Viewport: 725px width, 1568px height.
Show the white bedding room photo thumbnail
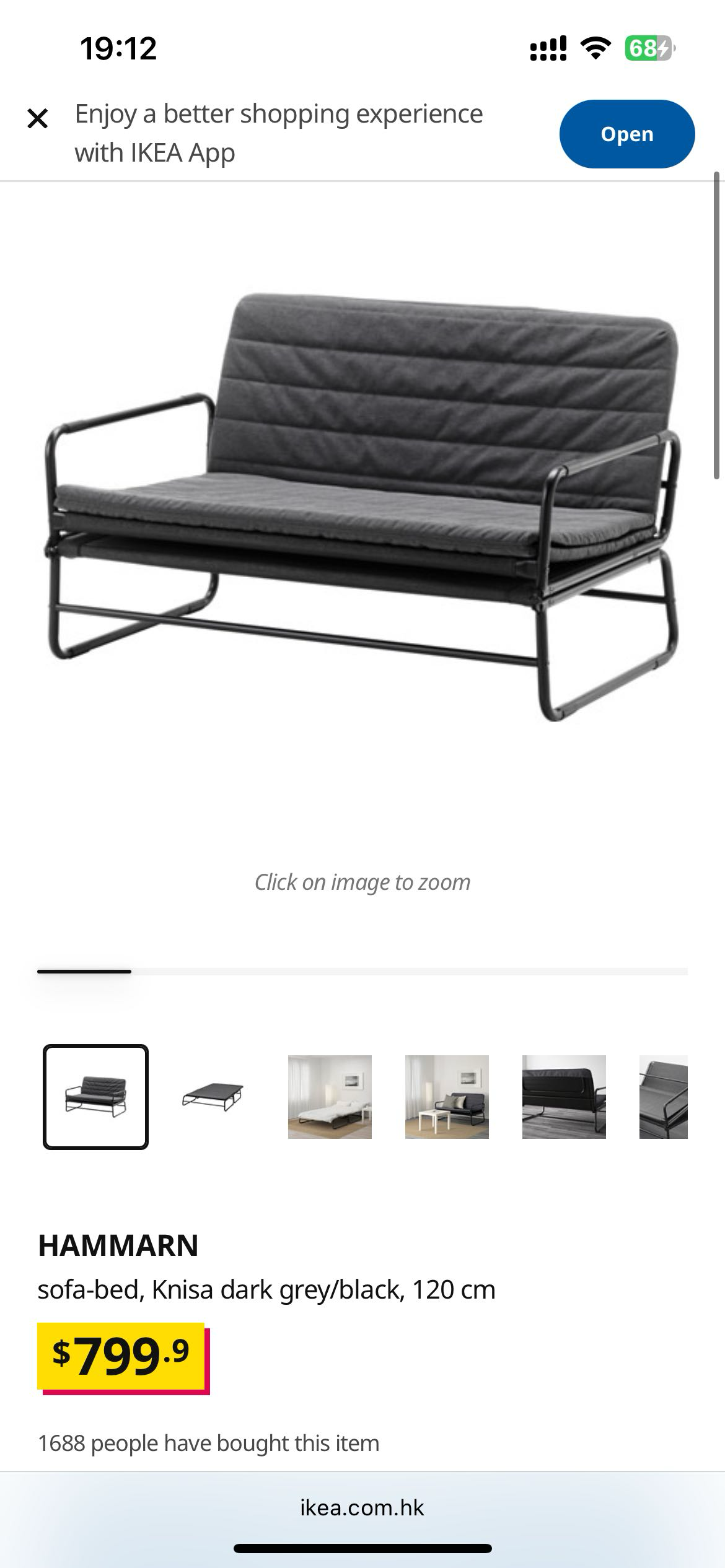(330, 1097)
